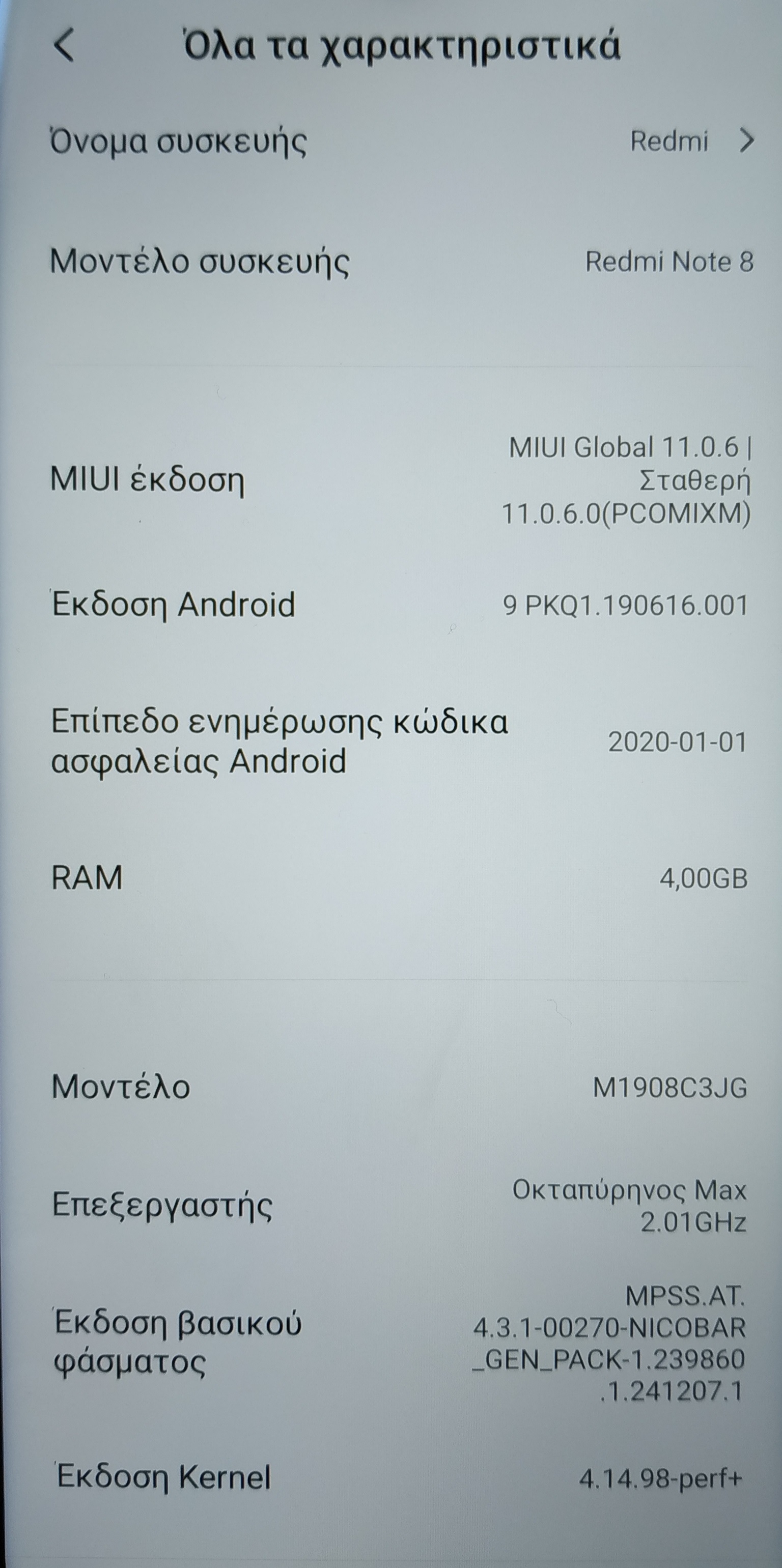Open the Όνομα συσκευής row
Image resolution: width=782 pixels, height=1568 pixels.
(x=402, y=141)
